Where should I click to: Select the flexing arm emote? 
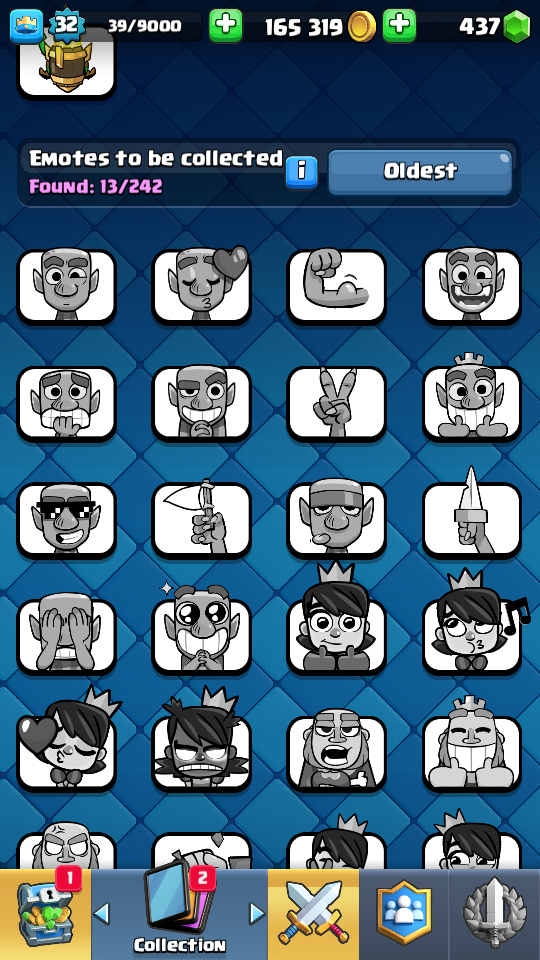point(337,286)
